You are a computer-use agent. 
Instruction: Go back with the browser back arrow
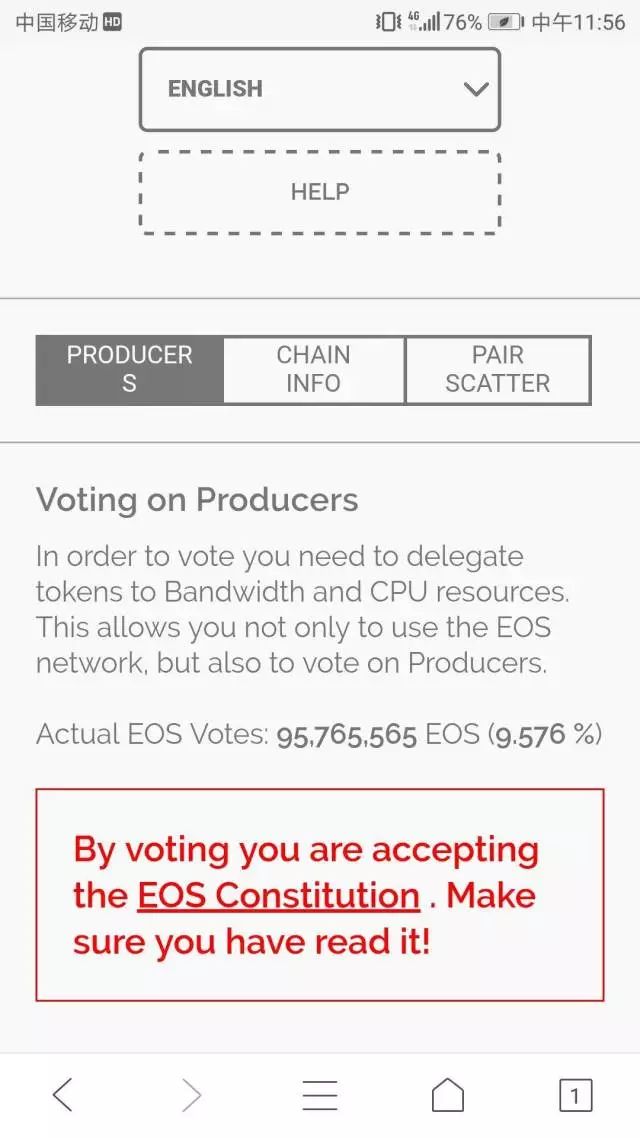click(x=63, y=1094)
